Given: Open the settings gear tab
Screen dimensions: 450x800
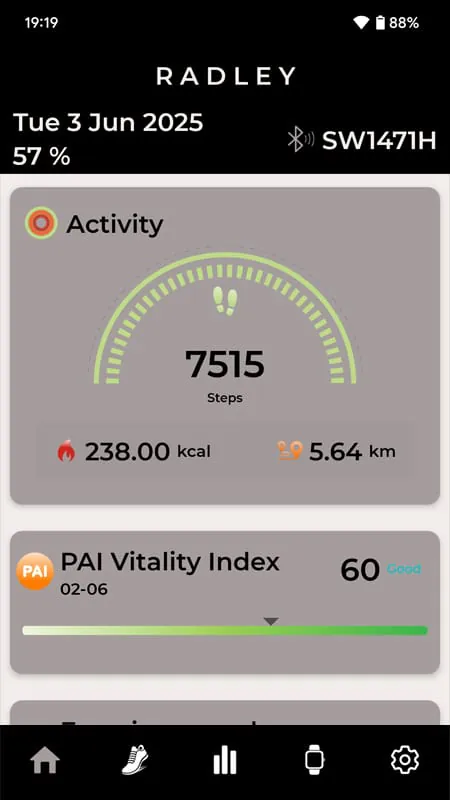Looking at the screenshot, I should [x=405, y=760].
